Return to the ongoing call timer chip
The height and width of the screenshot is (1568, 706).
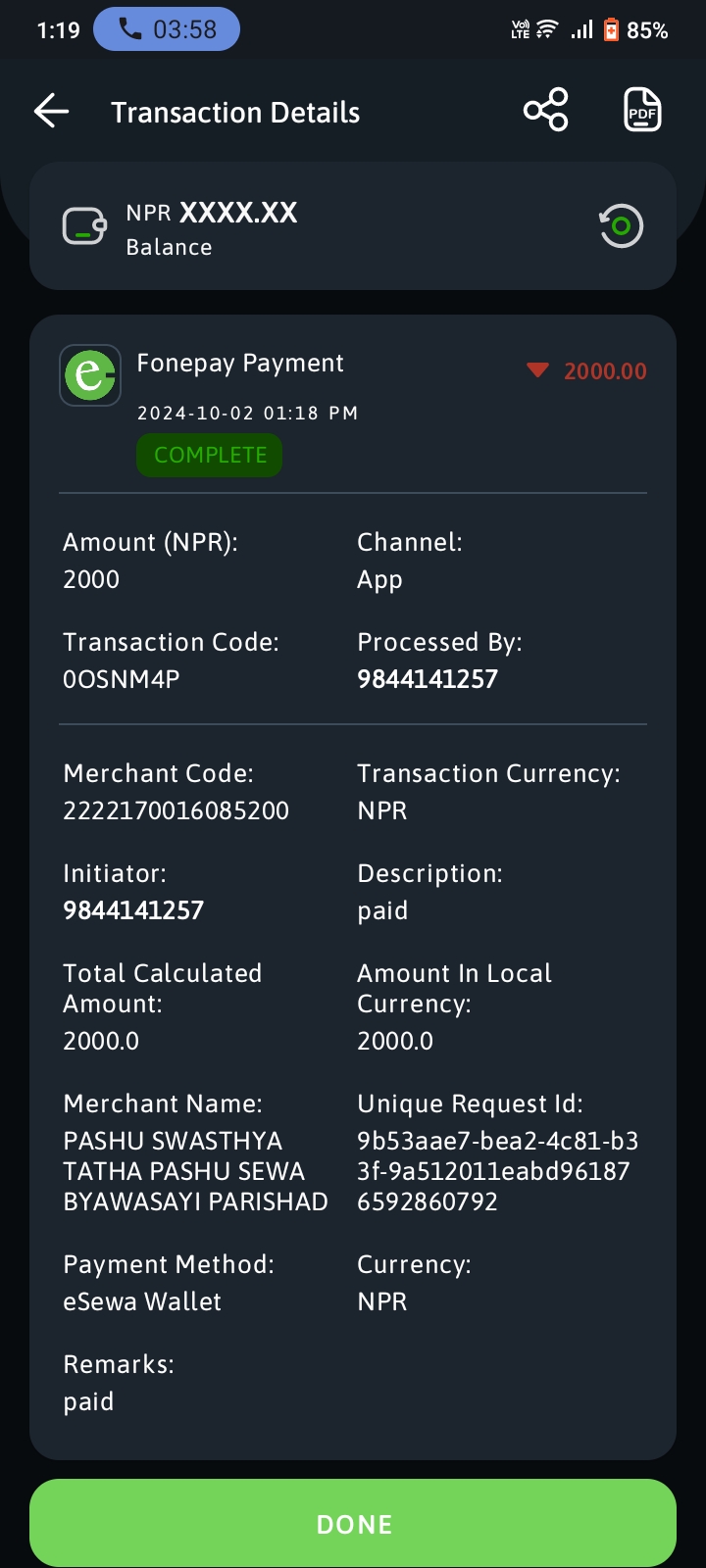point(167,30)
